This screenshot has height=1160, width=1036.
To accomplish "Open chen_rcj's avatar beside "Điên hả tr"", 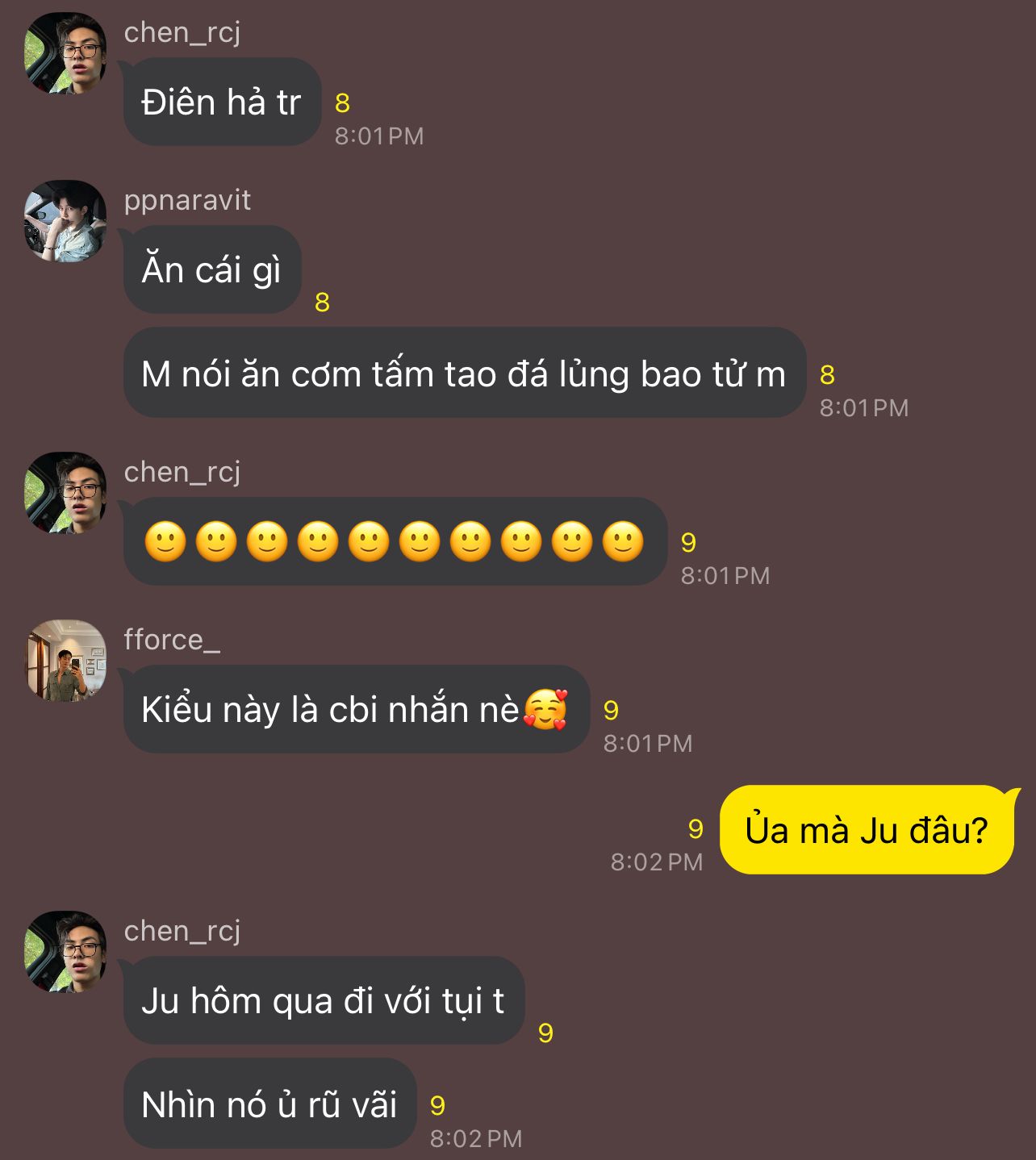I will pos(65,53).
